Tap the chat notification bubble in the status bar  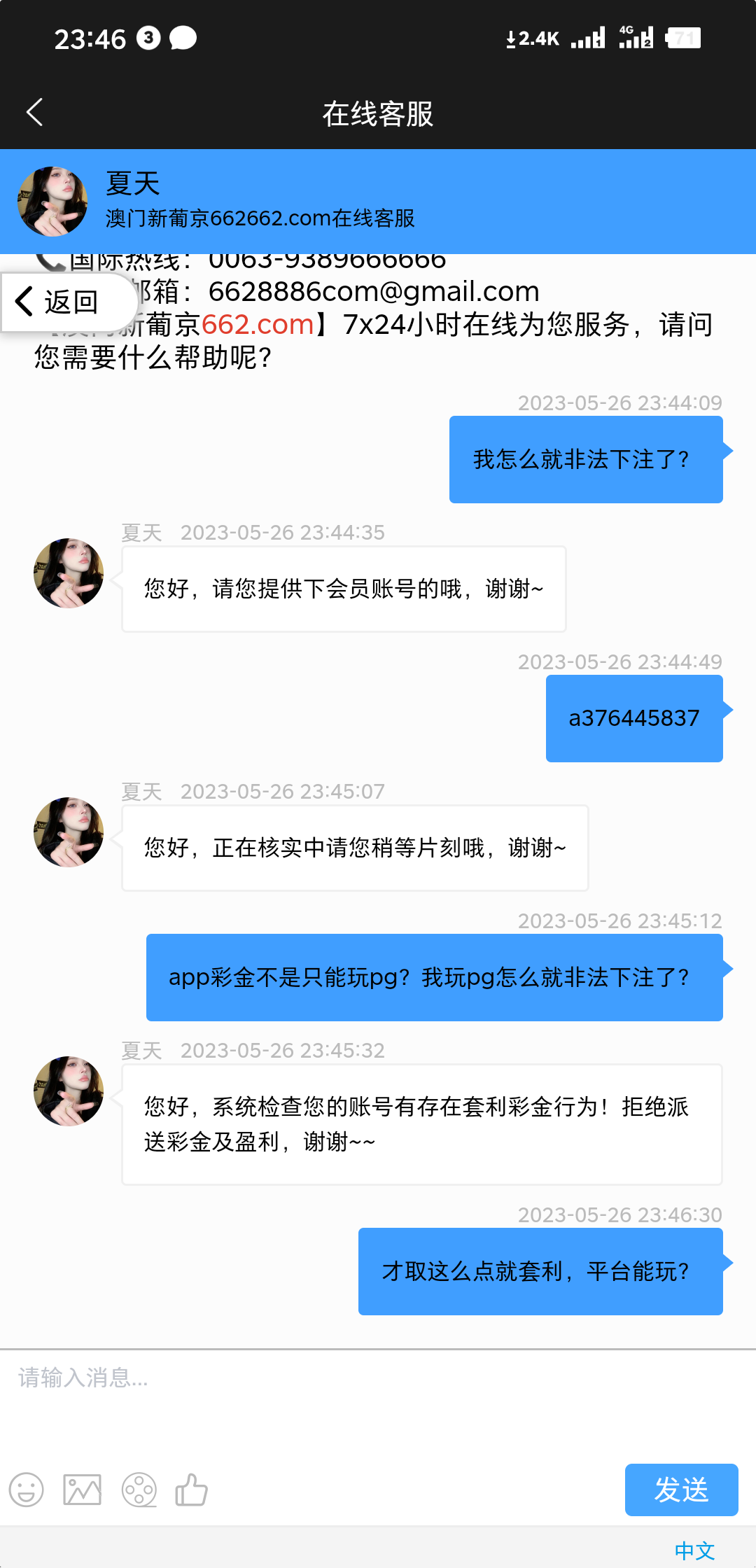click(x=182, y=36)
